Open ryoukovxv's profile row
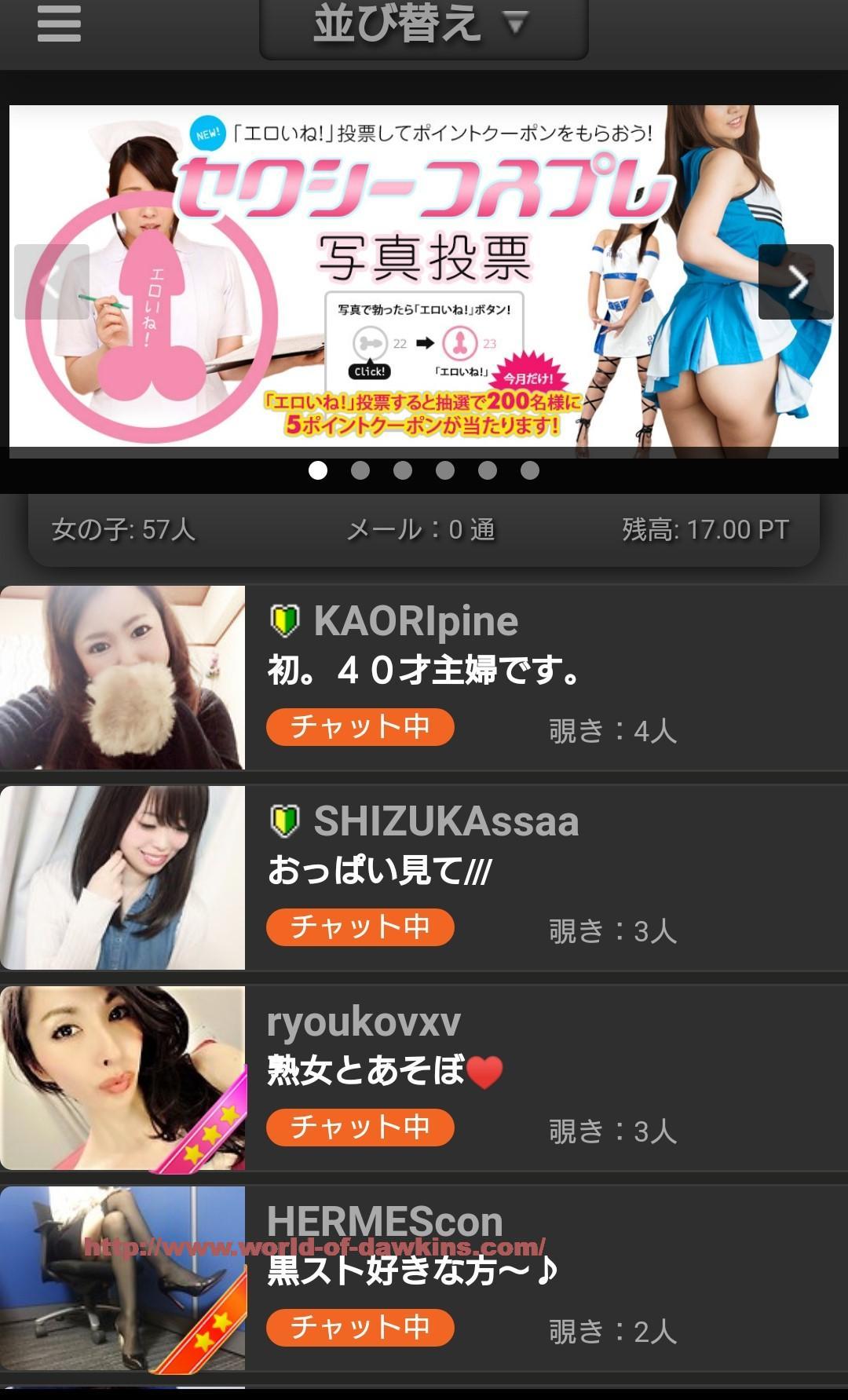848x1400 pixels. [x=424, y=1078]
